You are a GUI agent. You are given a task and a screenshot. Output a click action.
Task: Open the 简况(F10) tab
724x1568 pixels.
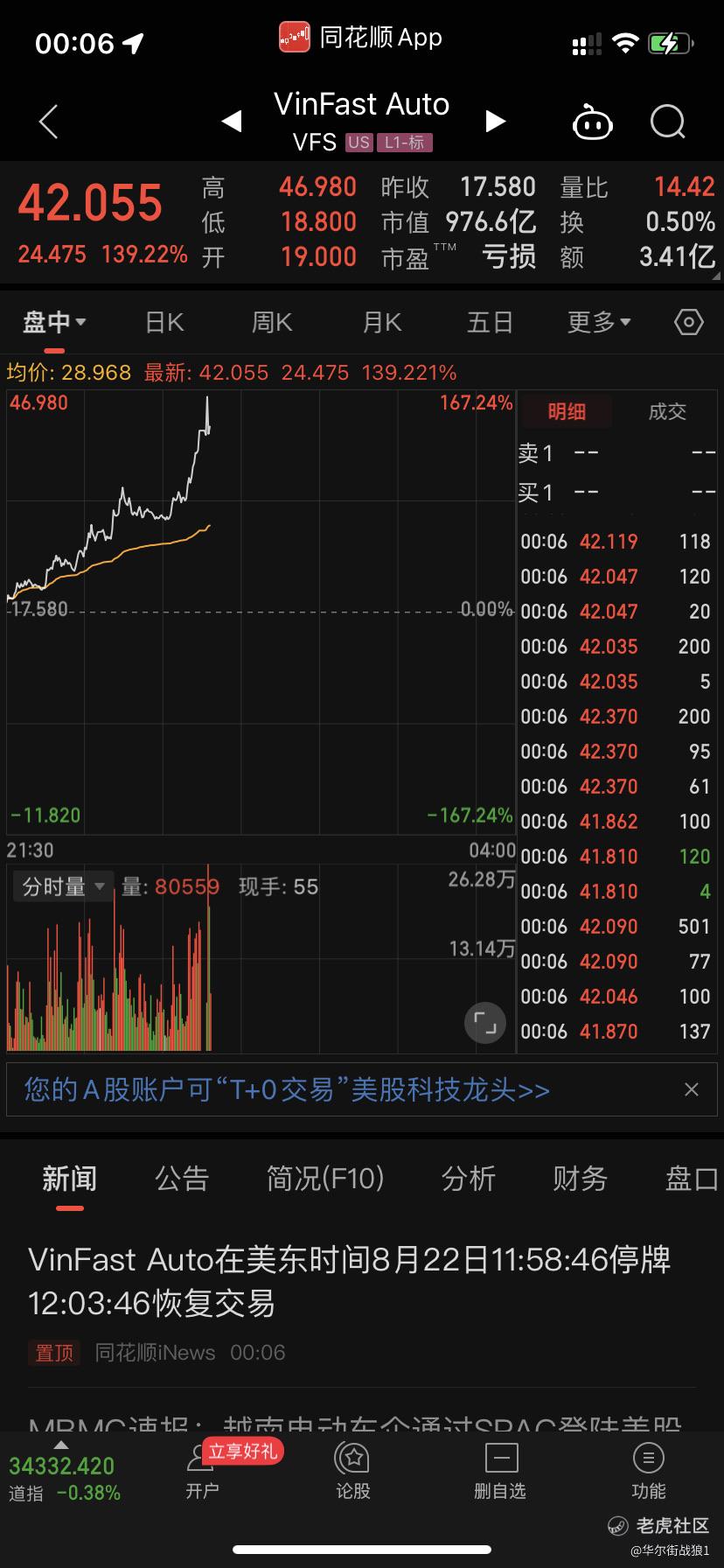325,1179
